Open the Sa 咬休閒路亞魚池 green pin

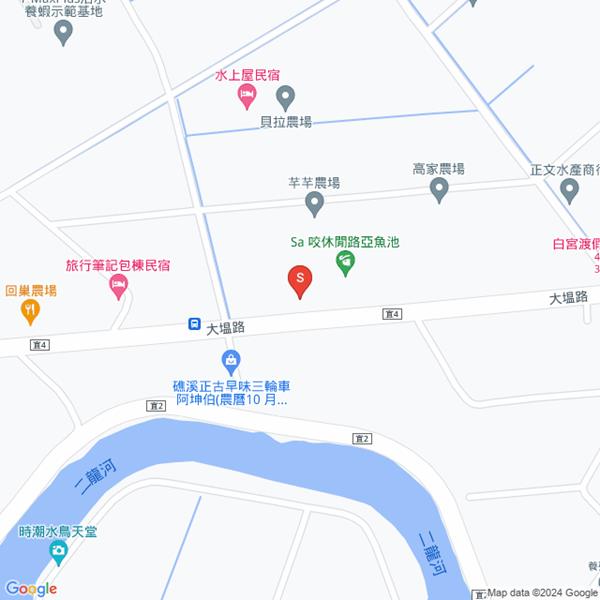345,263
